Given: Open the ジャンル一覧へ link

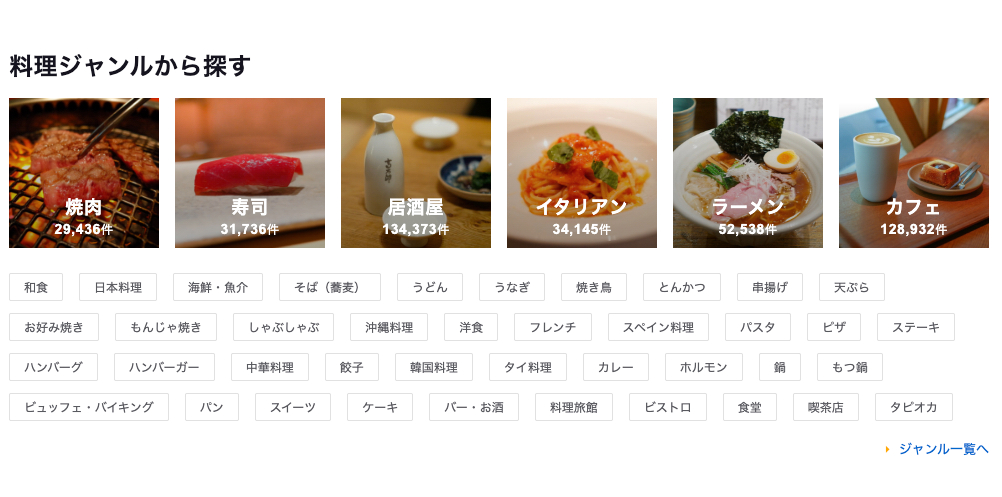Looking at the screenshot, I should [x=942, y=449].
